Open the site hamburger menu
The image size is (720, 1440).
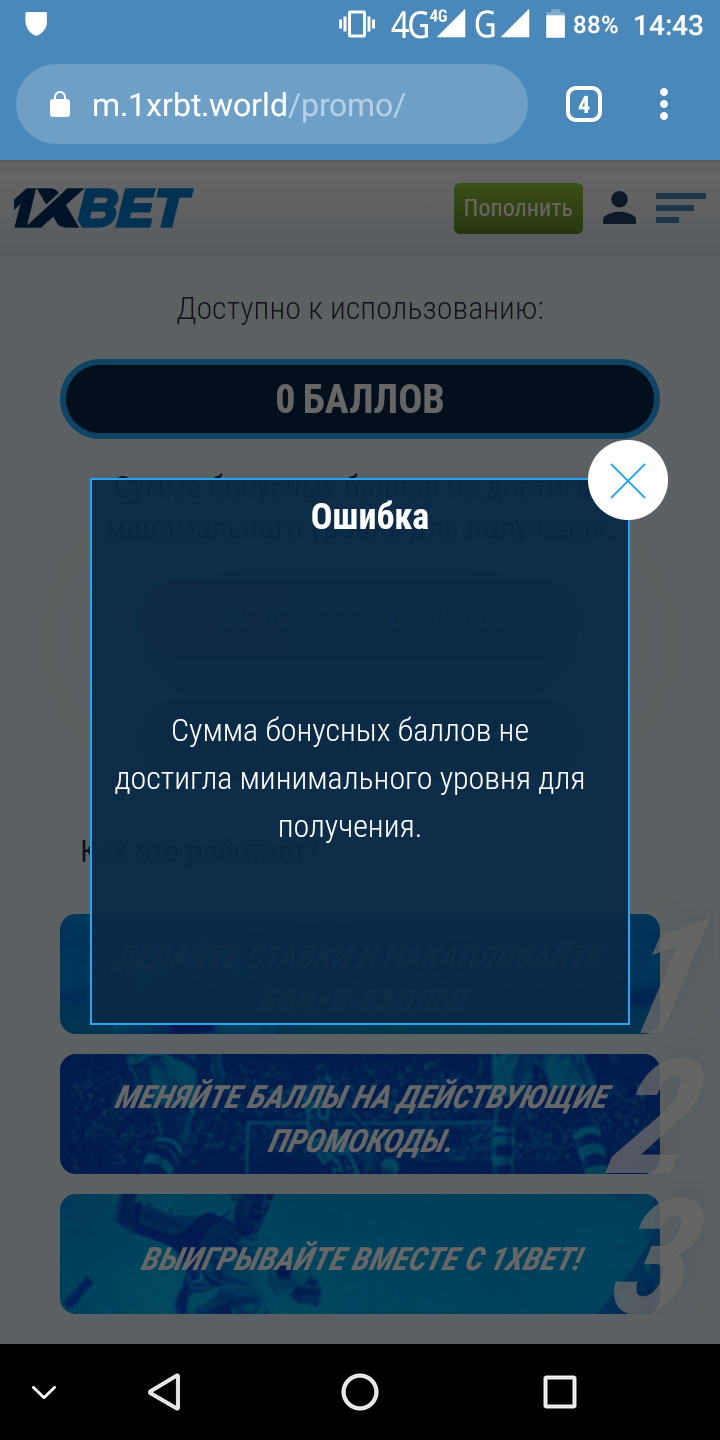click(680, 208)
